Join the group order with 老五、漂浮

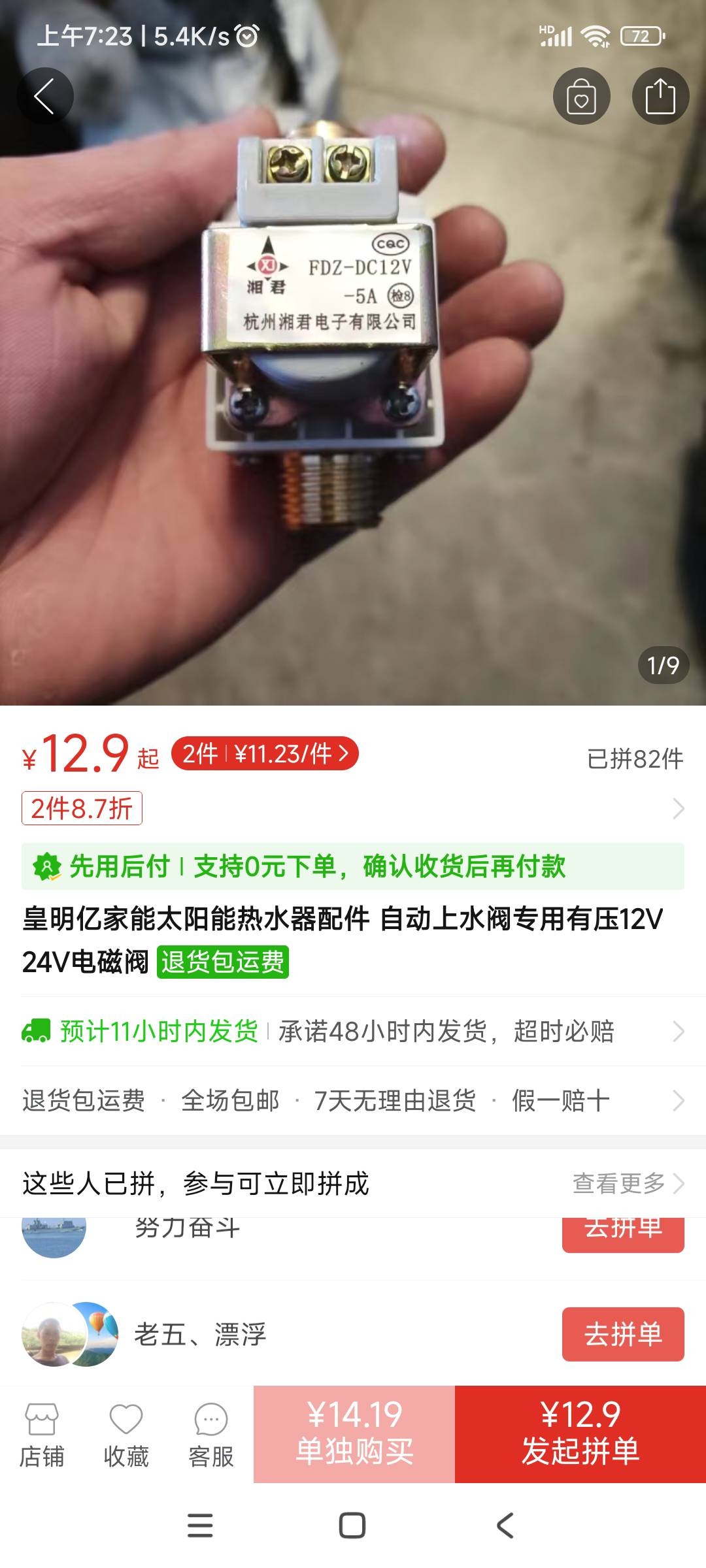pyautogui.click(x=622, y=1334)
